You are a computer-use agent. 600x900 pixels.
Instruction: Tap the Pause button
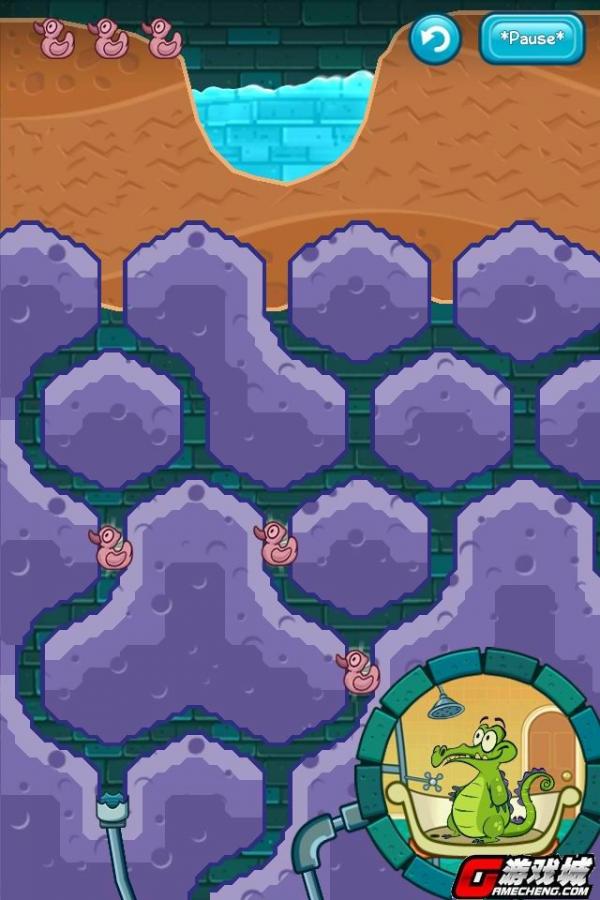pos(531,39)
